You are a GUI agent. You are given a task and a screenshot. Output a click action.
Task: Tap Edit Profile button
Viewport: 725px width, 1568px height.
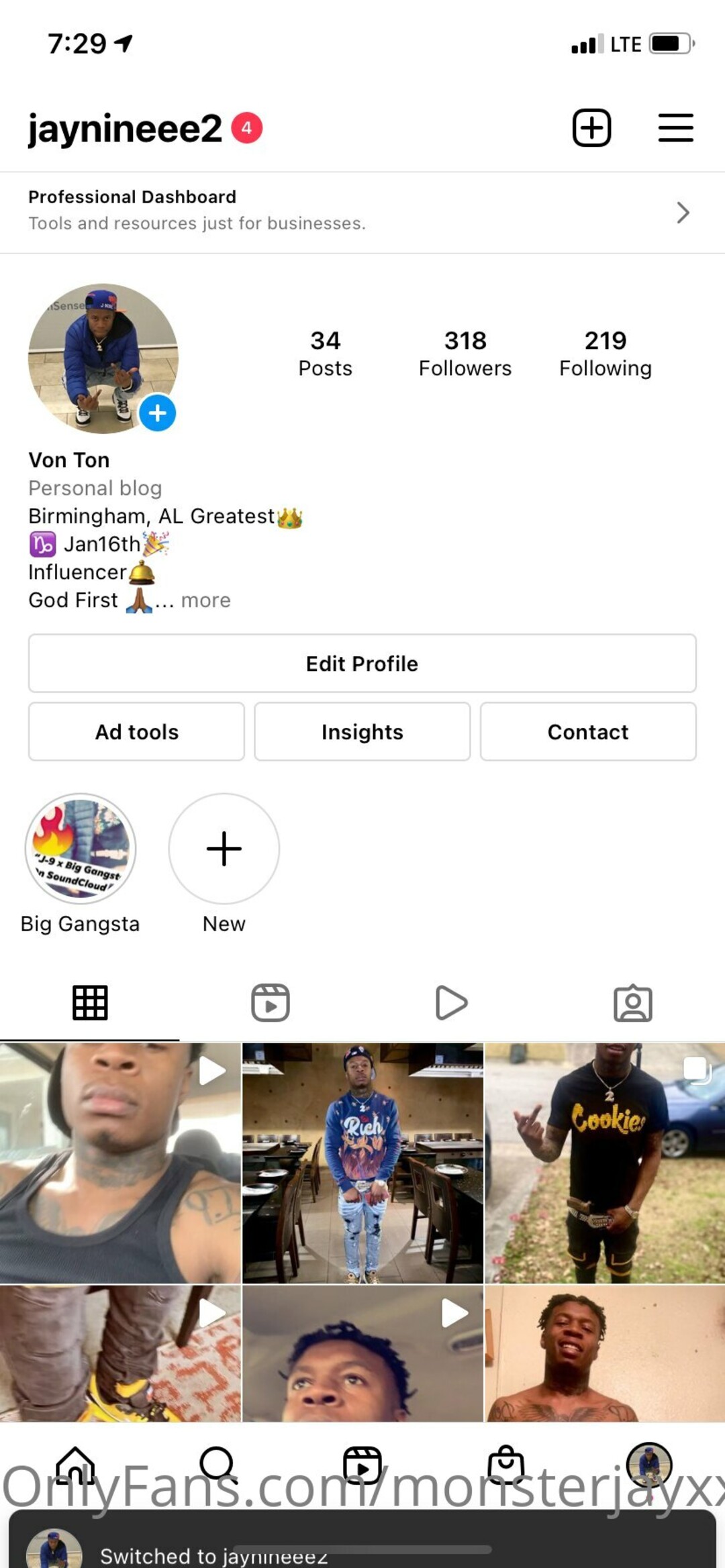point(362,664)
